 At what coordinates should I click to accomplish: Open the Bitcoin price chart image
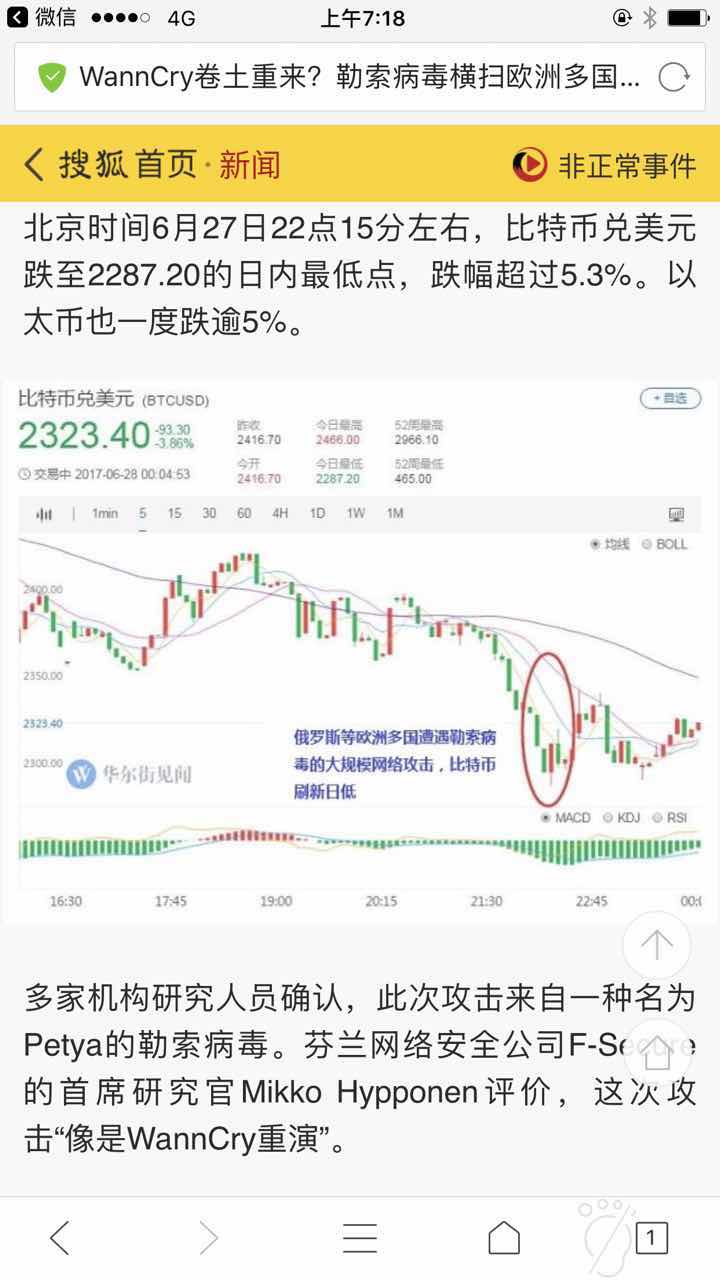(x=360, y=650)
